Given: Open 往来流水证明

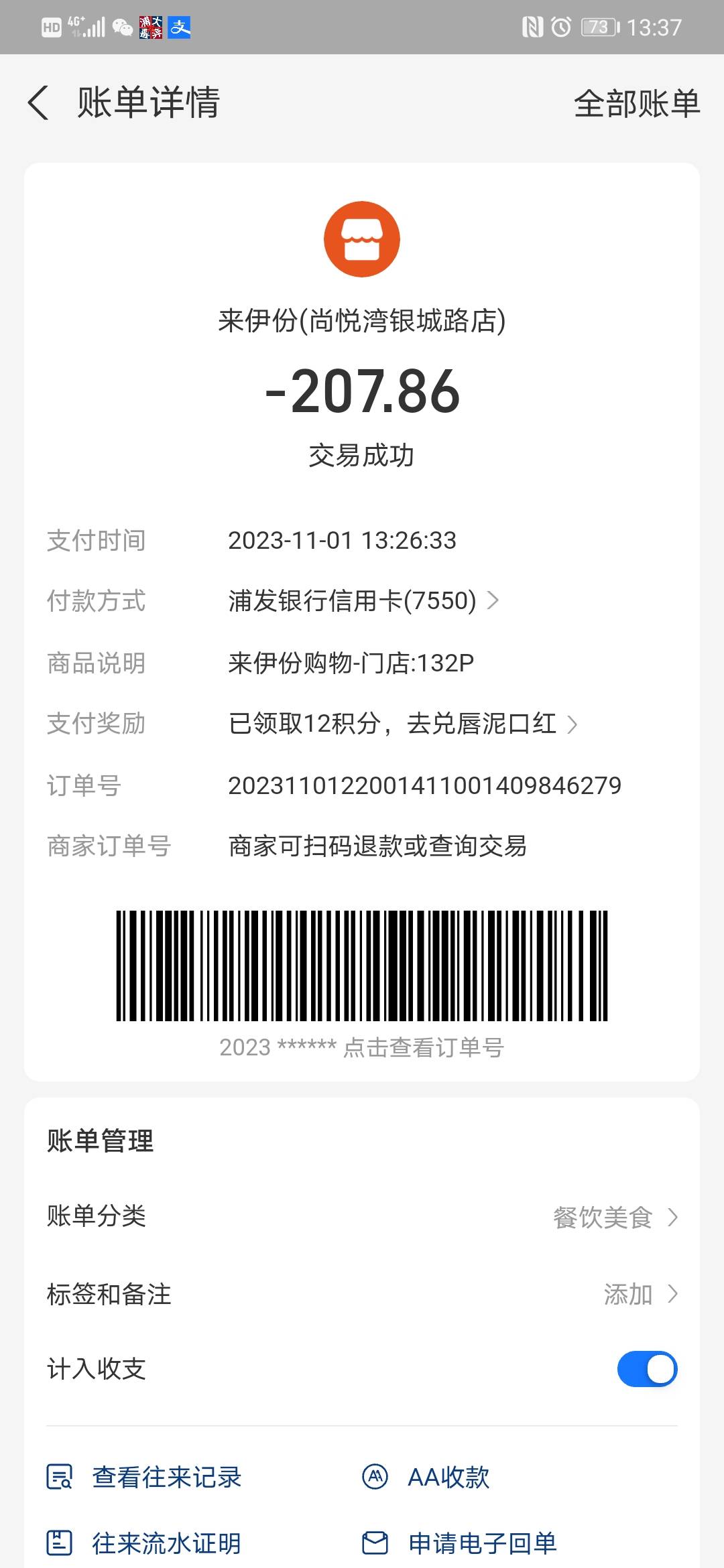Looking at the screenshot, I should coord(144,1543).
